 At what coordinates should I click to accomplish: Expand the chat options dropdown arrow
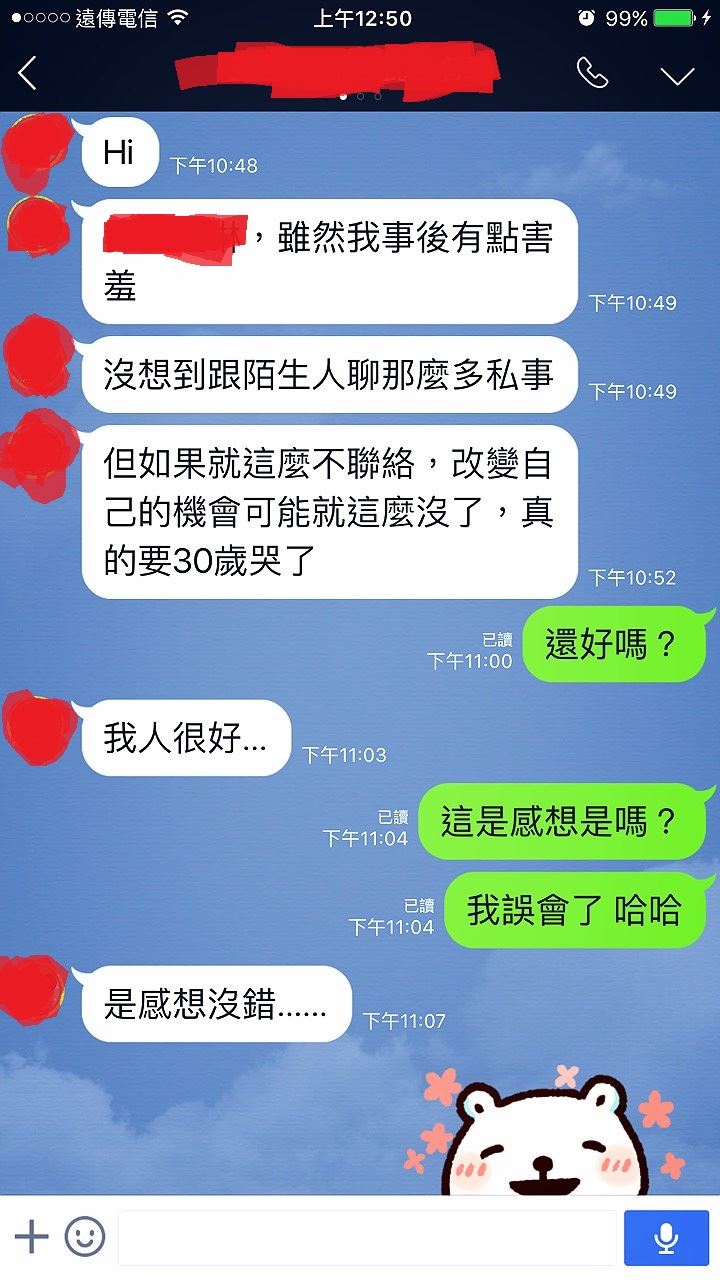(x=677, y=75)
